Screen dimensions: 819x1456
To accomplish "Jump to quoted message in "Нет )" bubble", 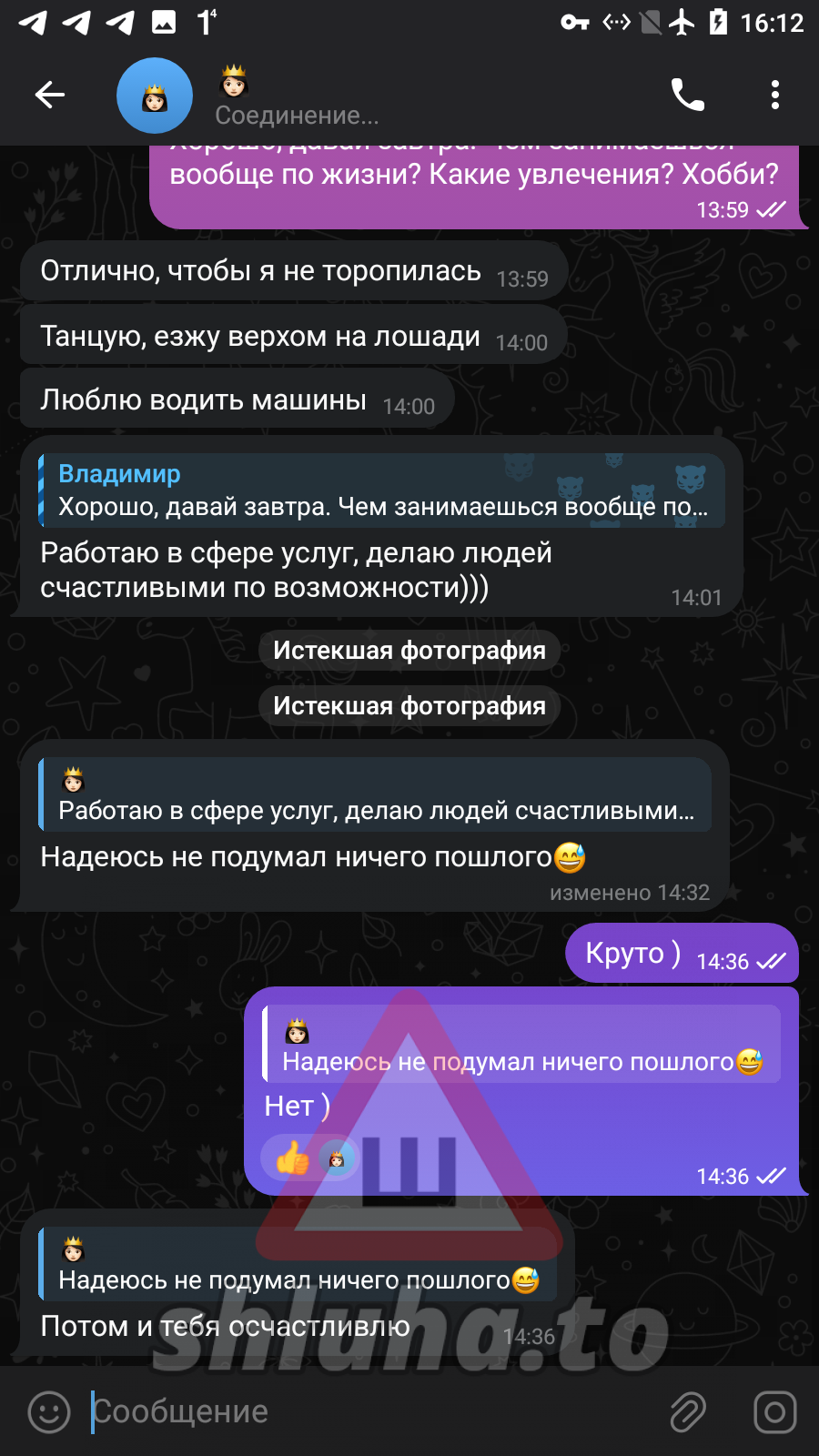I will pyautogui.click(x=522, y=1046).
